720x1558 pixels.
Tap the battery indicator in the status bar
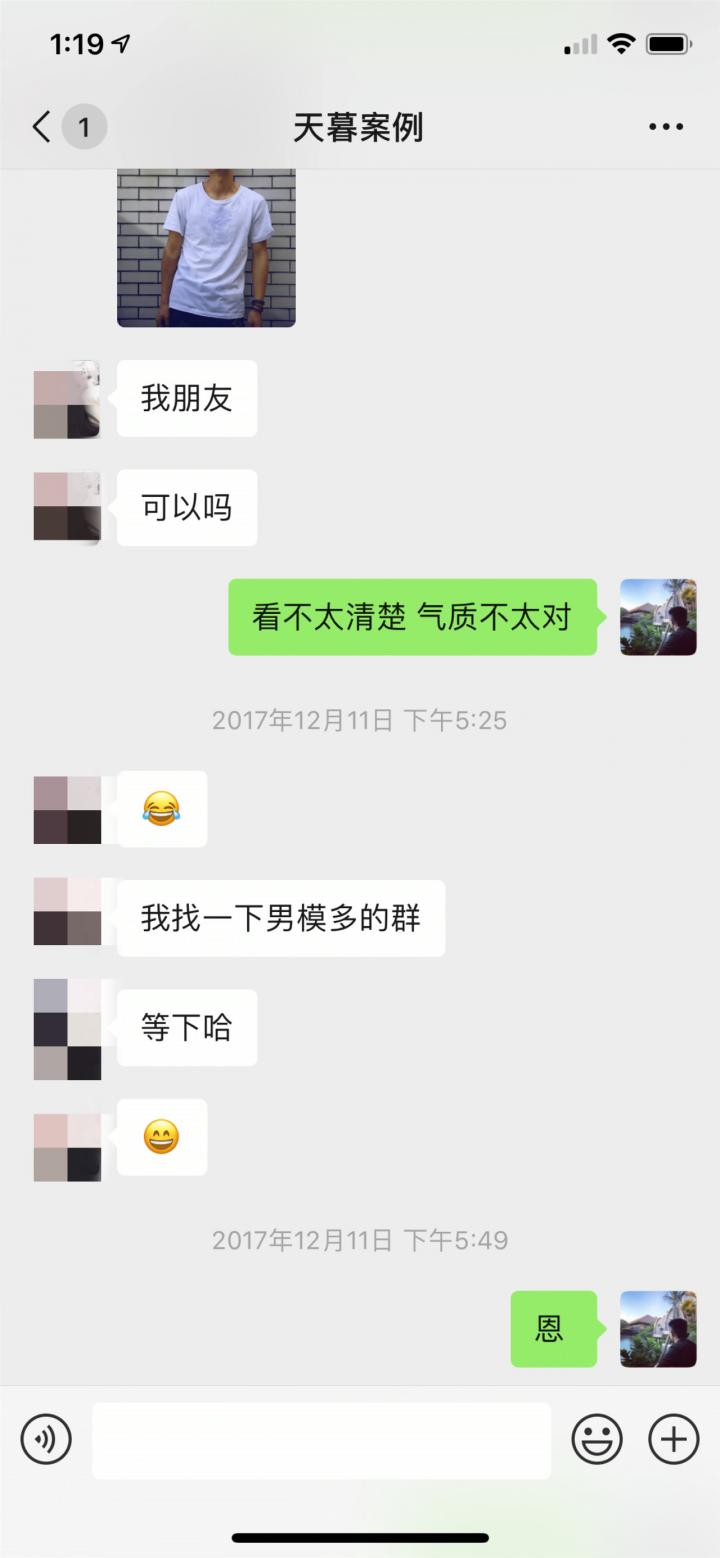point(671,43)
